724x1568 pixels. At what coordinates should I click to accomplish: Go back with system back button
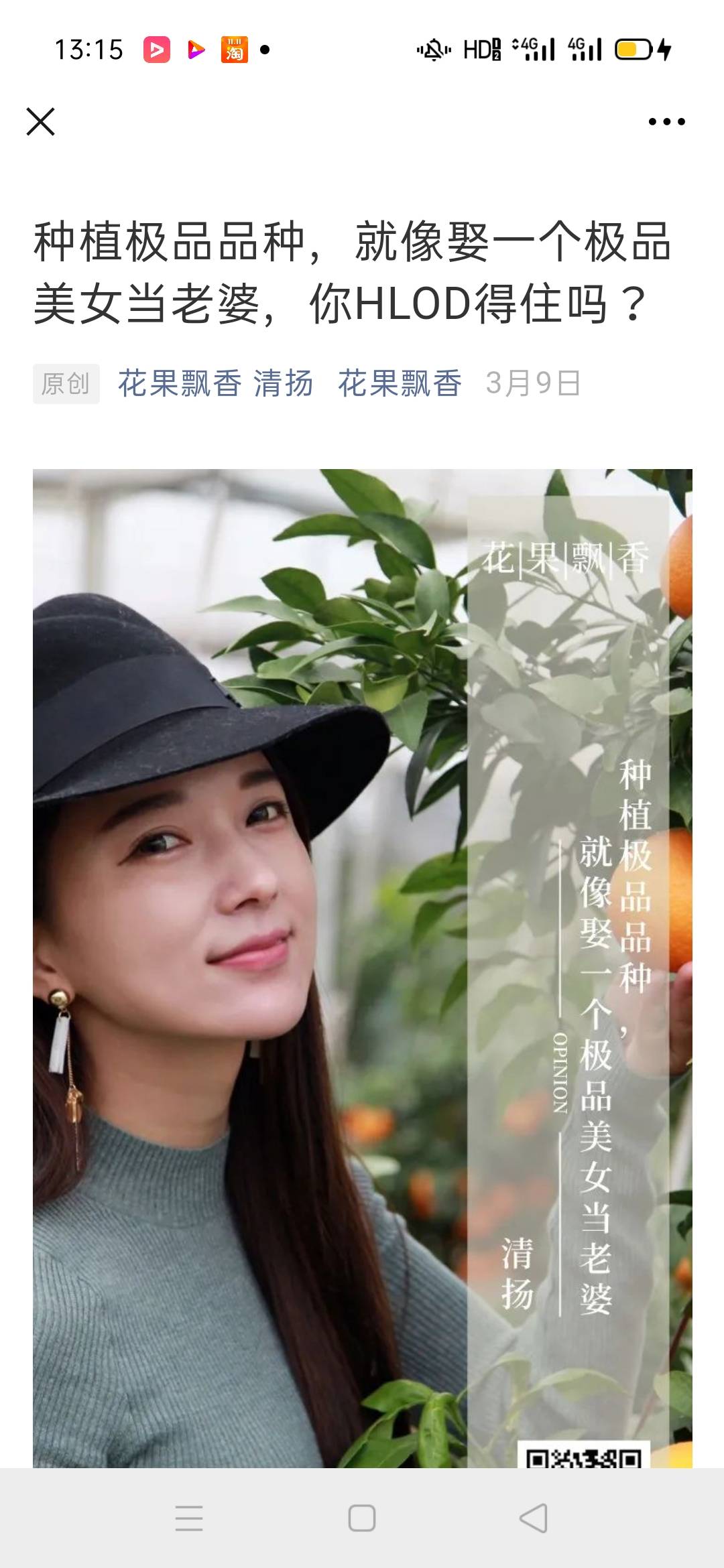[x=534, y=1518]
